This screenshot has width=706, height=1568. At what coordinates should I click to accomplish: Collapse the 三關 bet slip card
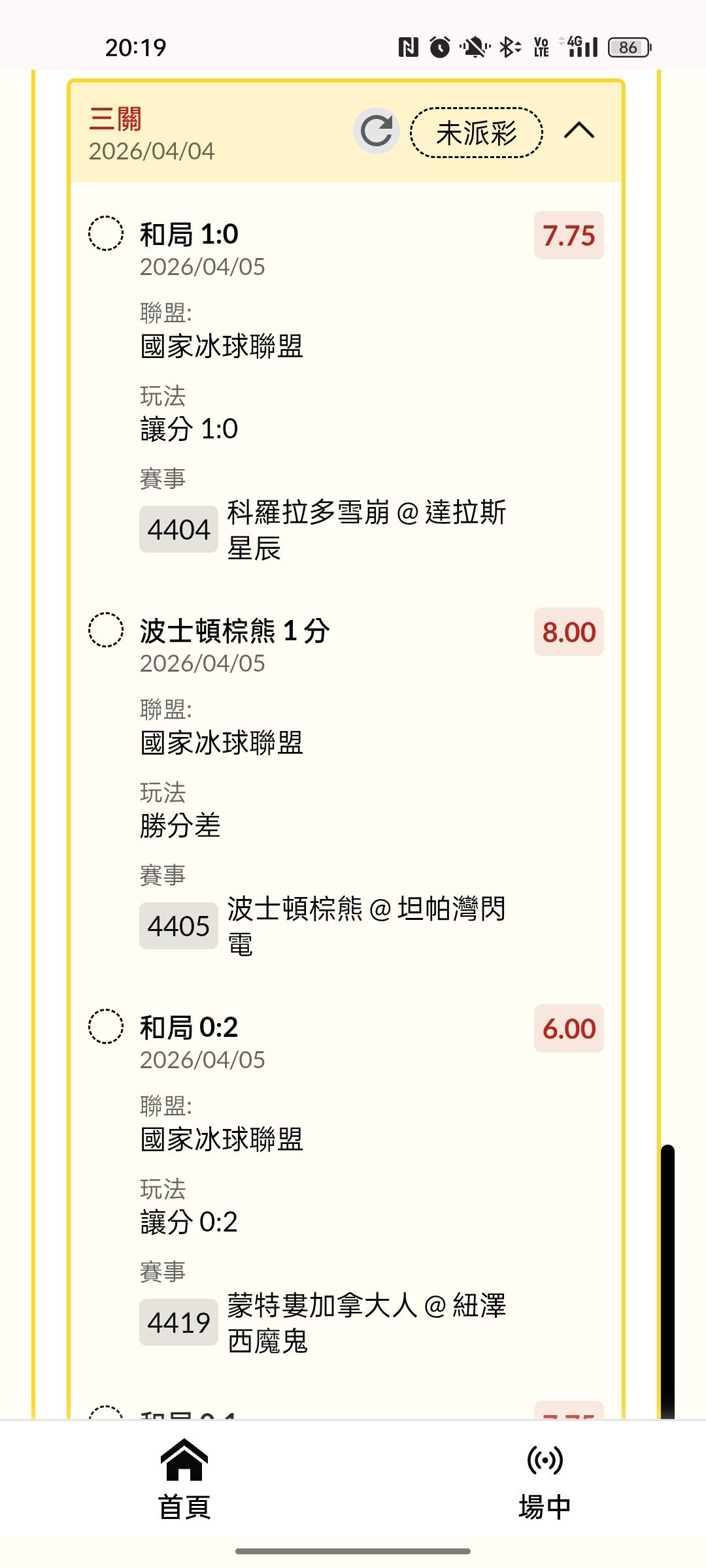(x=579, y=131)
